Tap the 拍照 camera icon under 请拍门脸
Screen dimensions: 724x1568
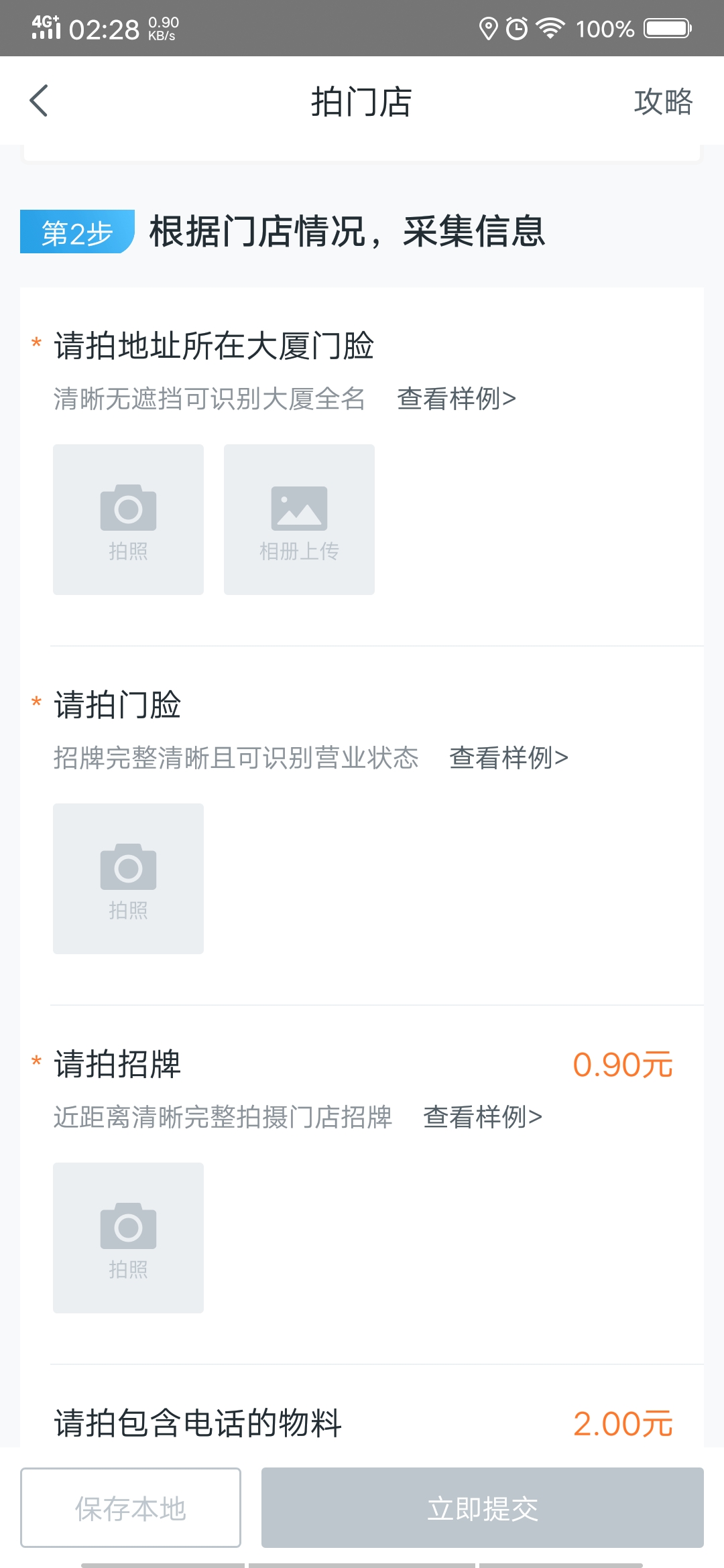click(x=128, y=878)
